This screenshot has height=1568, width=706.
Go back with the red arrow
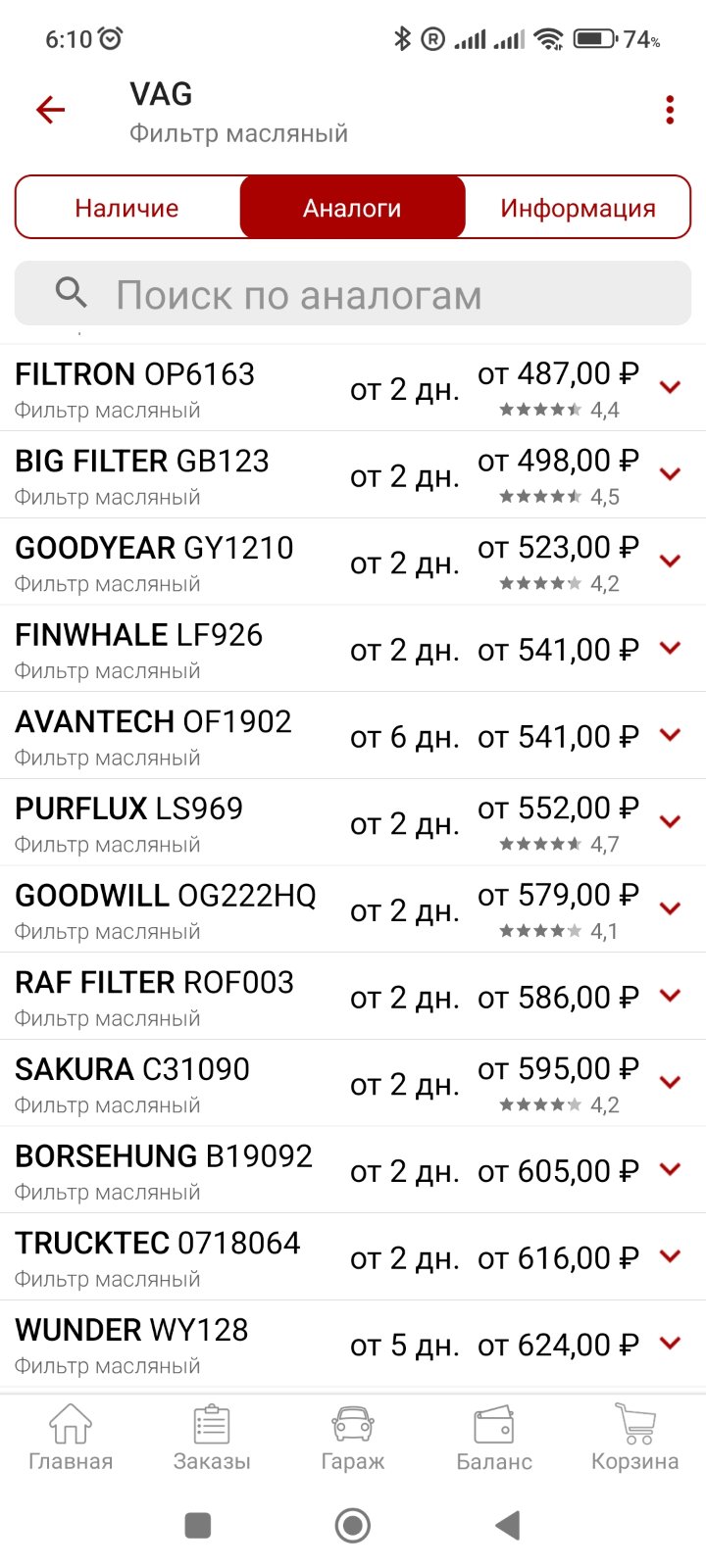coord(50,110)
